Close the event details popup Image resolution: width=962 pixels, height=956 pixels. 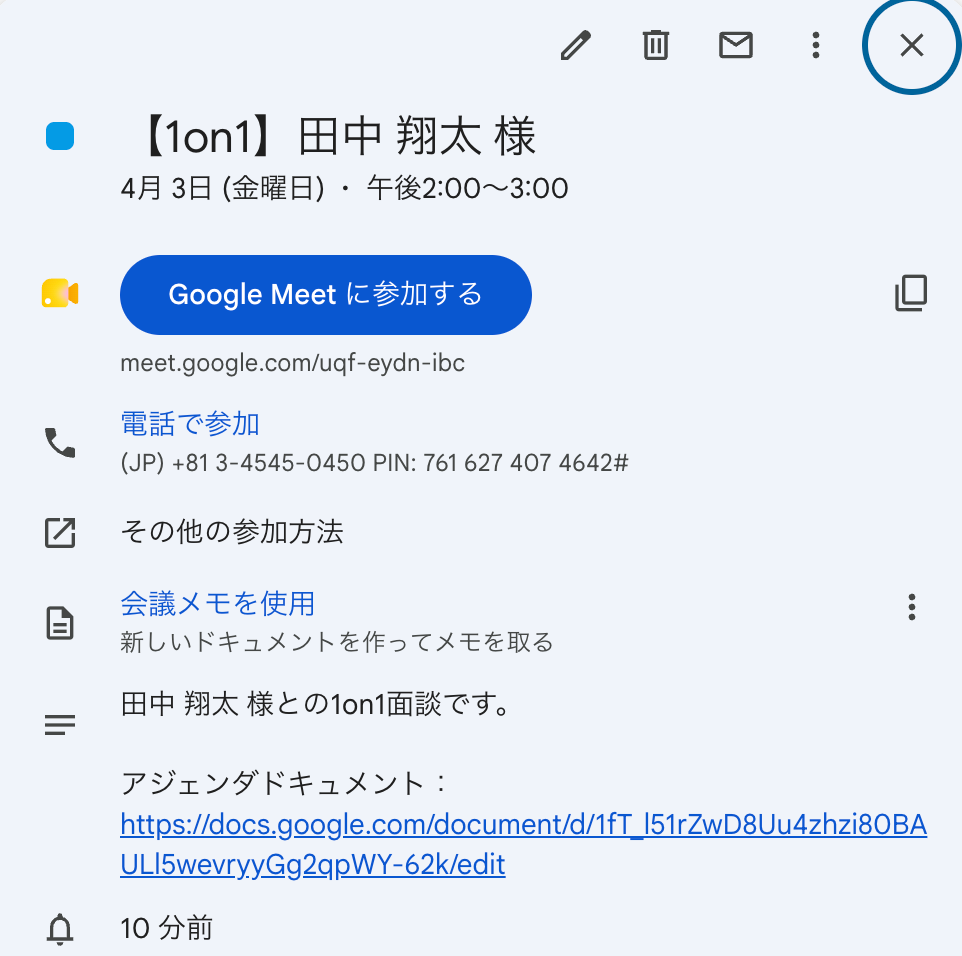pos(912,45)
